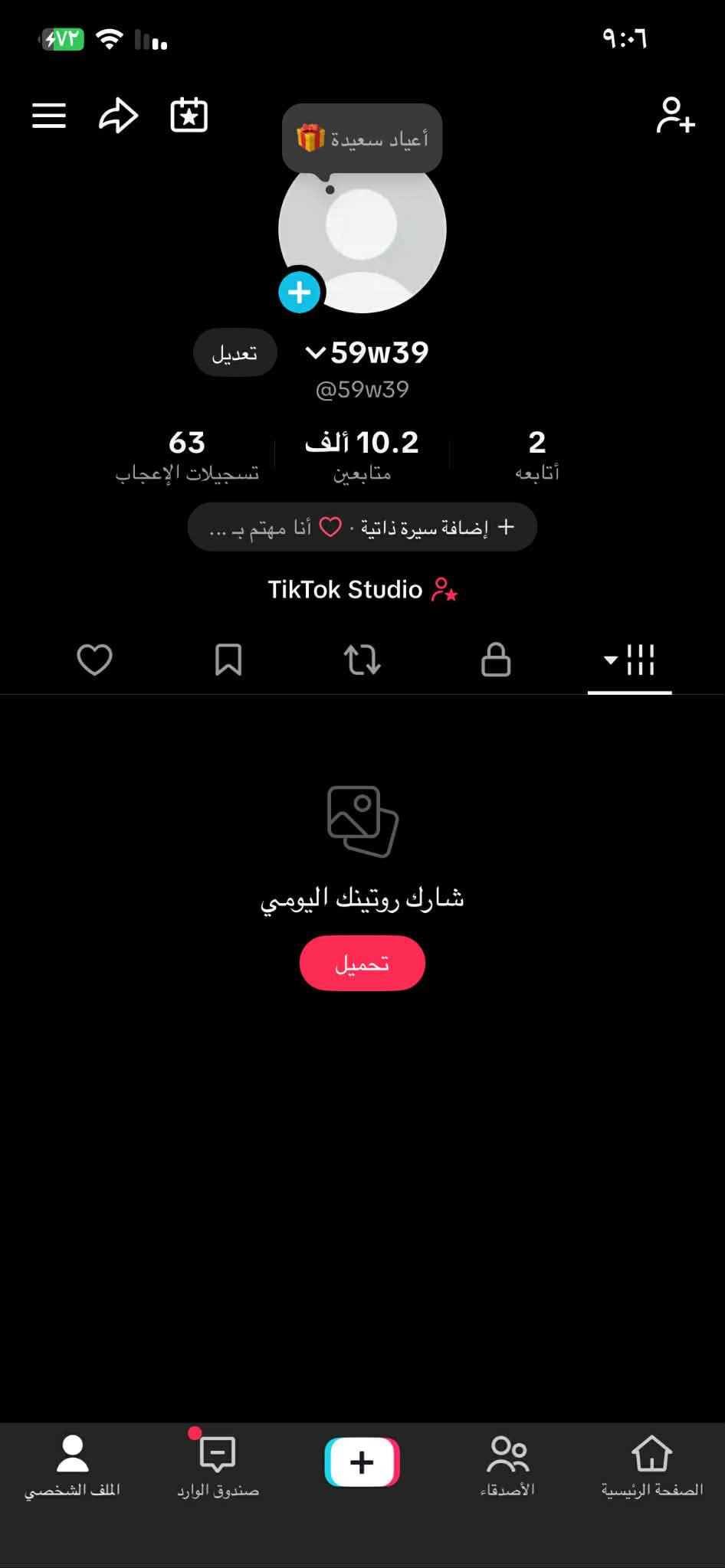Share the profile via arrow icon
The height and width of the screenshot is (1568, 725).
coord(118,116)
